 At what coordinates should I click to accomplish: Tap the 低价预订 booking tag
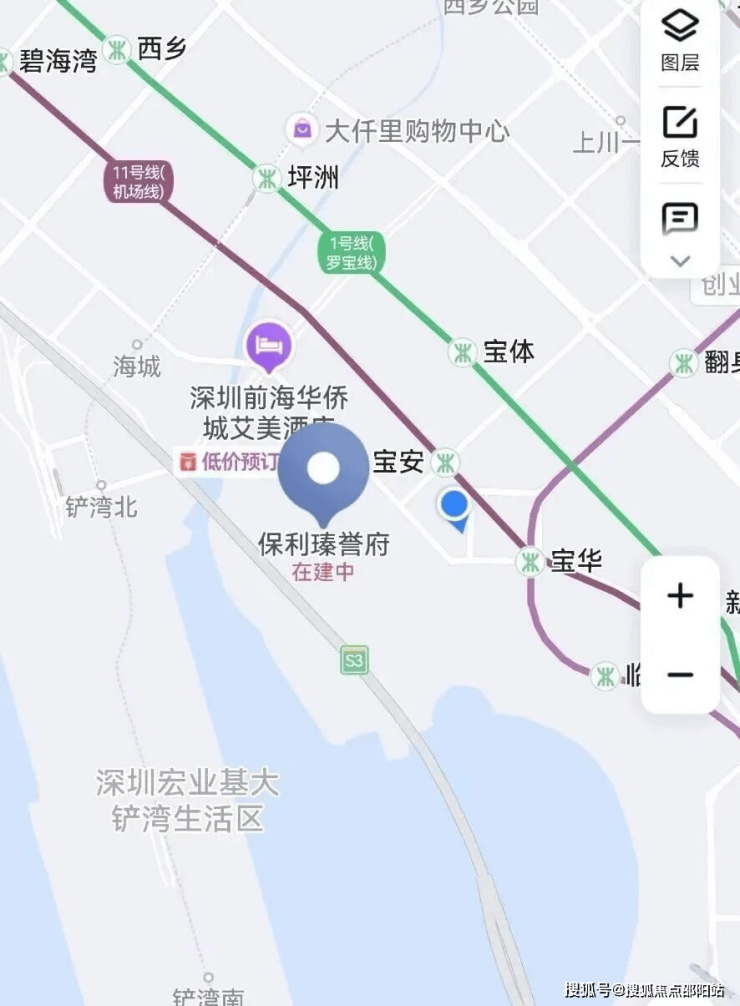coord(227,461)
